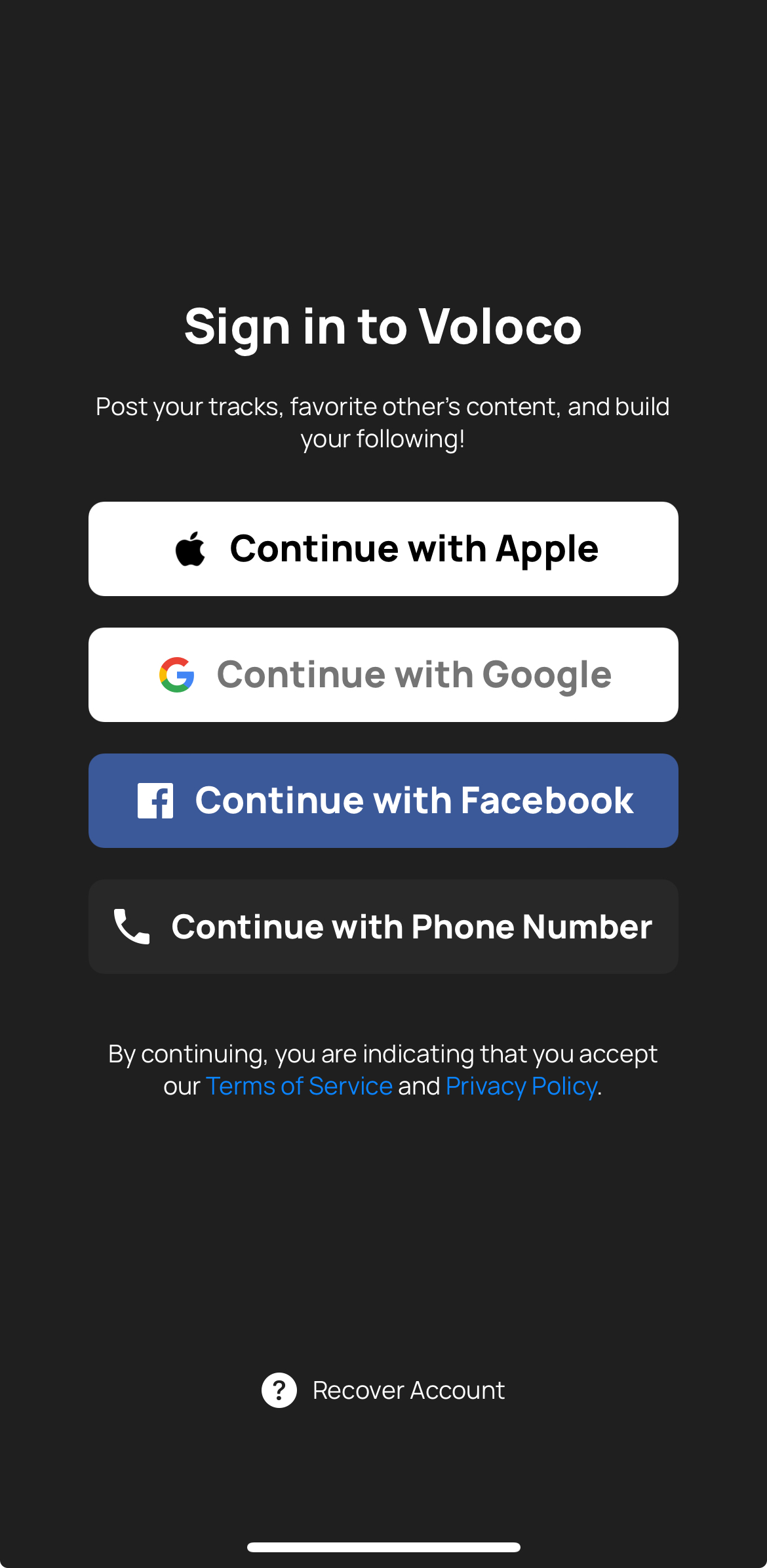Select Continue with Phone Number
The width and height of the screenshot is (767, 1568).
tap(383, 926)
